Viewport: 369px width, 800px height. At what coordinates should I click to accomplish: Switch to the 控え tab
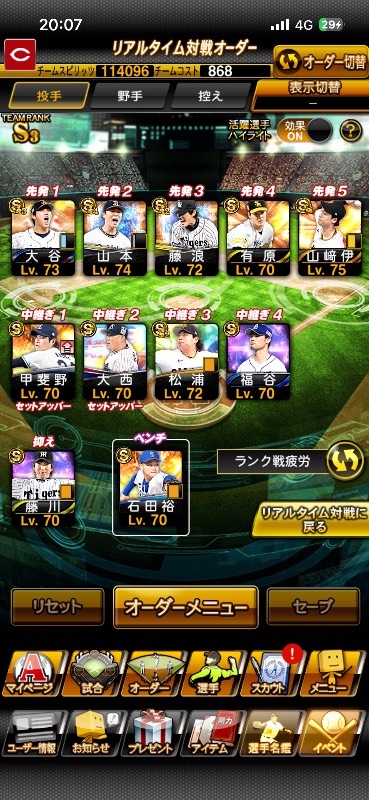pyautogui.click(x=210, y=96)
